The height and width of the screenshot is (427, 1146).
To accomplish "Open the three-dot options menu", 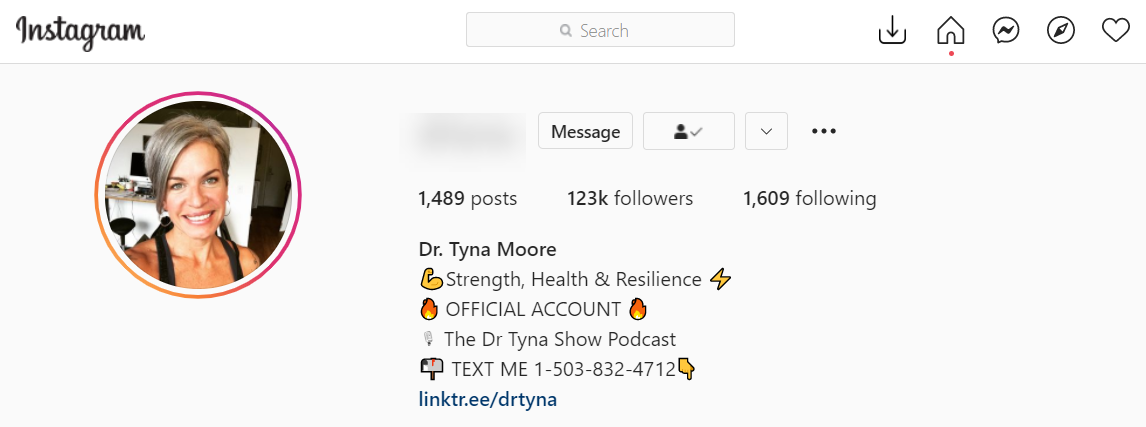I will [x=823, y=131].
